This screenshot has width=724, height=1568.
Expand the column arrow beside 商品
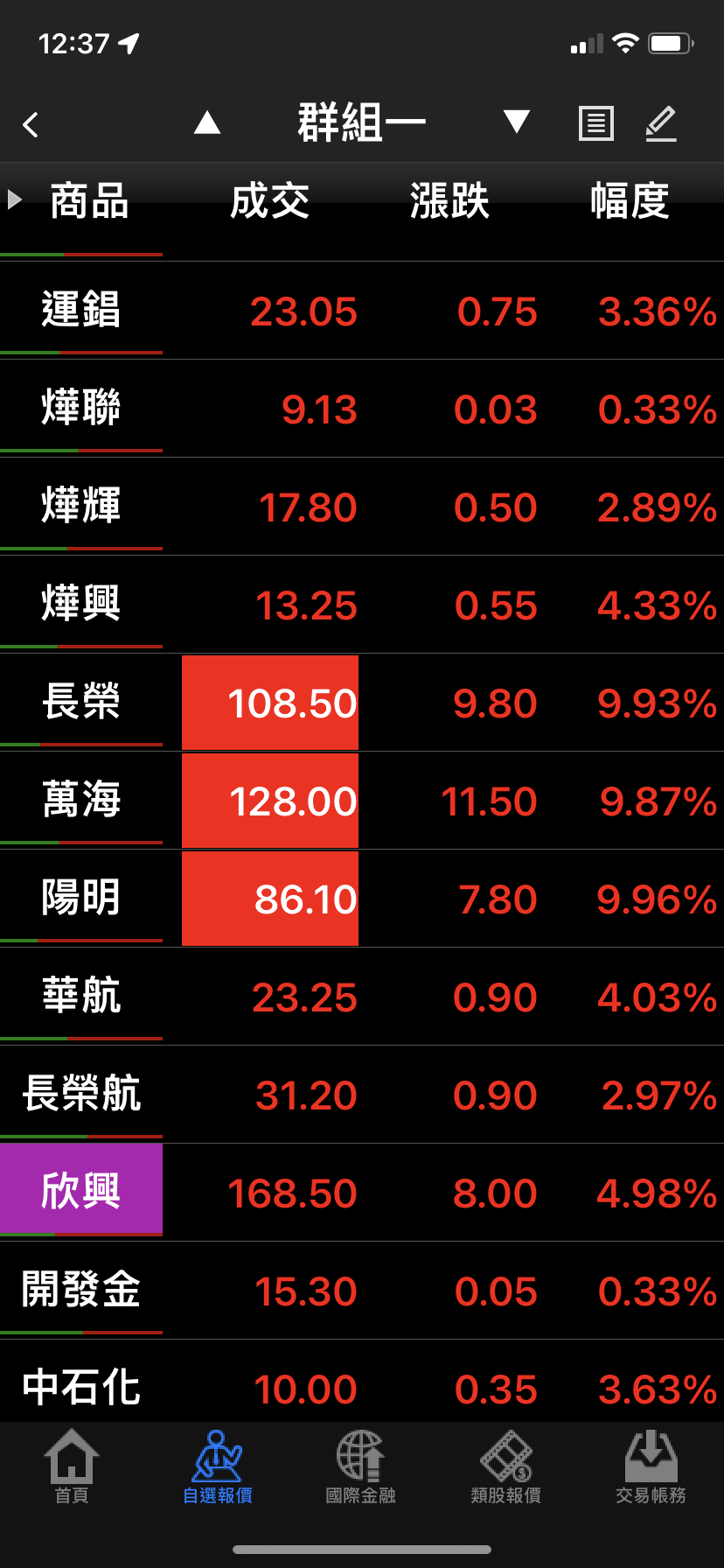coord(14,199)
